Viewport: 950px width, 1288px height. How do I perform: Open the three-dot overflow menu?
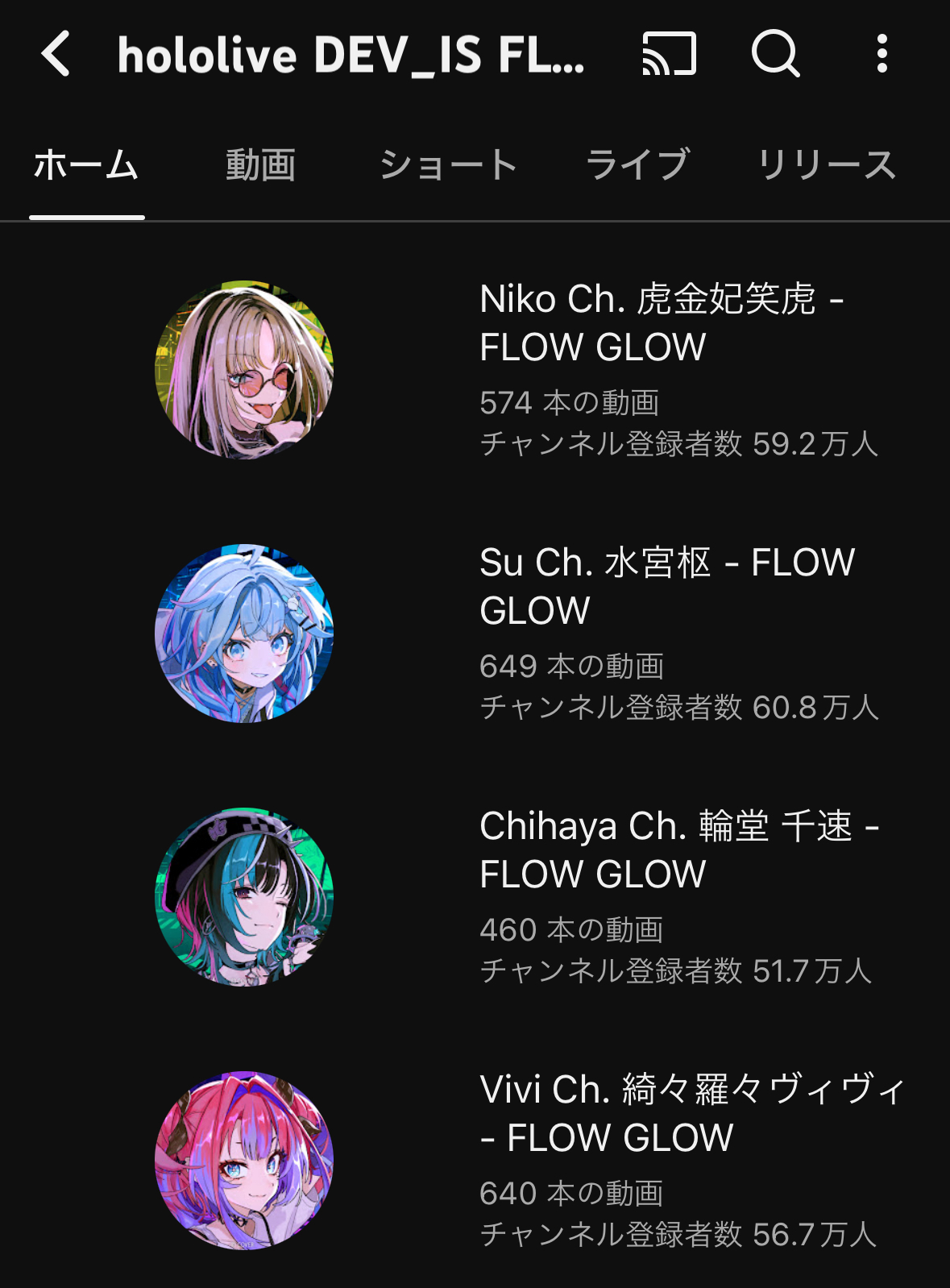[x=882, y=54]
